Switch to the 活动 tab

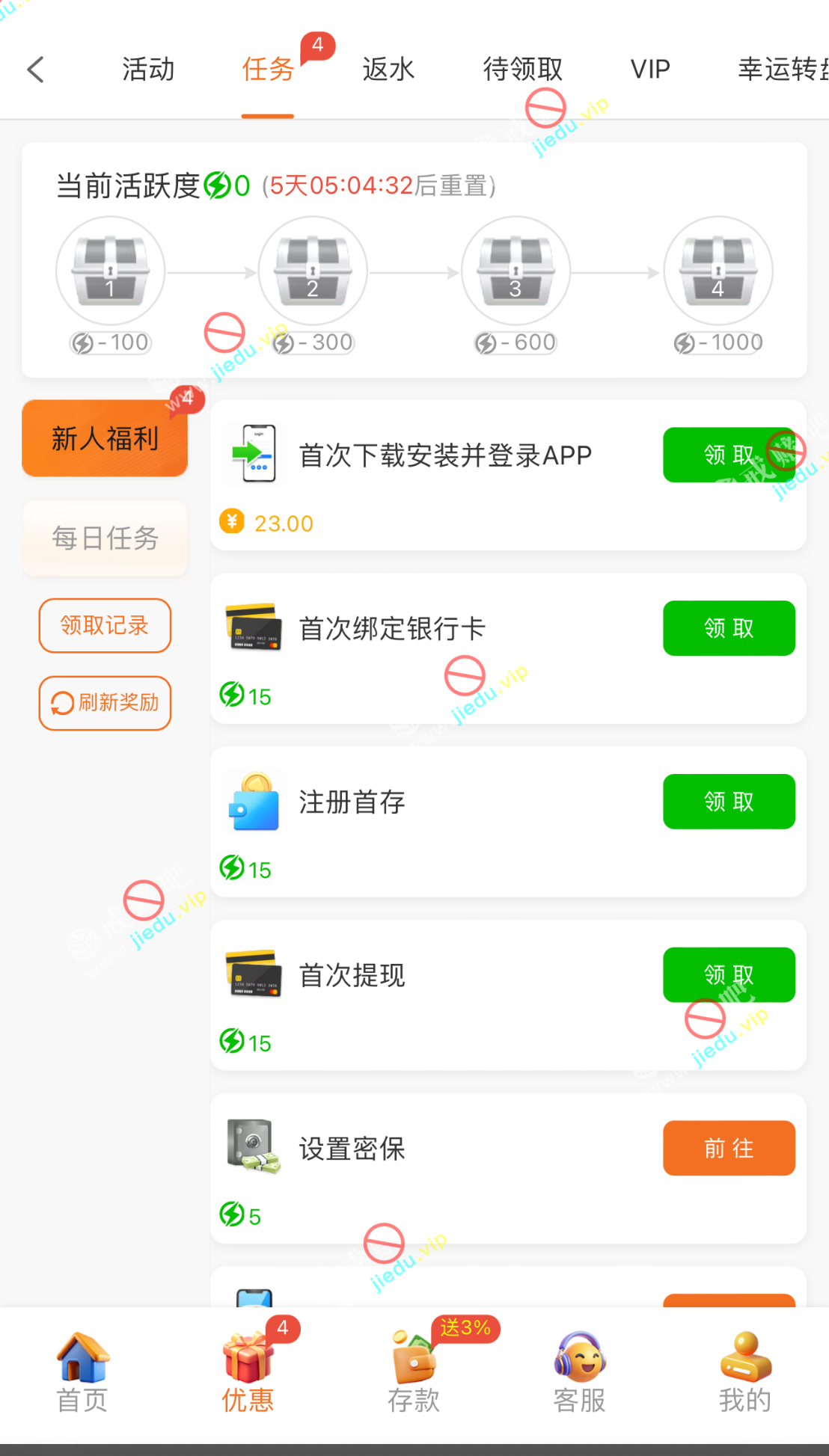point(148,70)
